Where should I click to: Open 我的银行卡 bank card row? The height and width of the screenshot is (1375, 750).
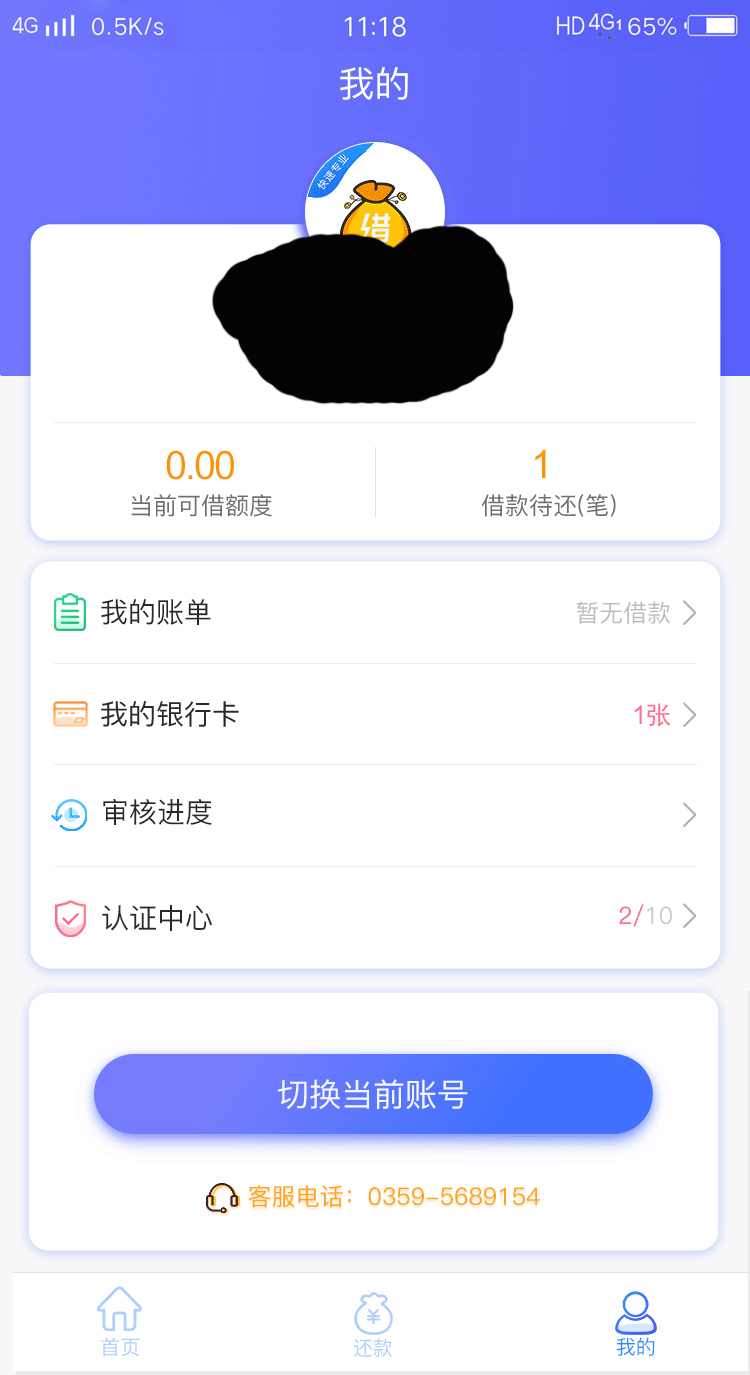(x=375, y=714)
